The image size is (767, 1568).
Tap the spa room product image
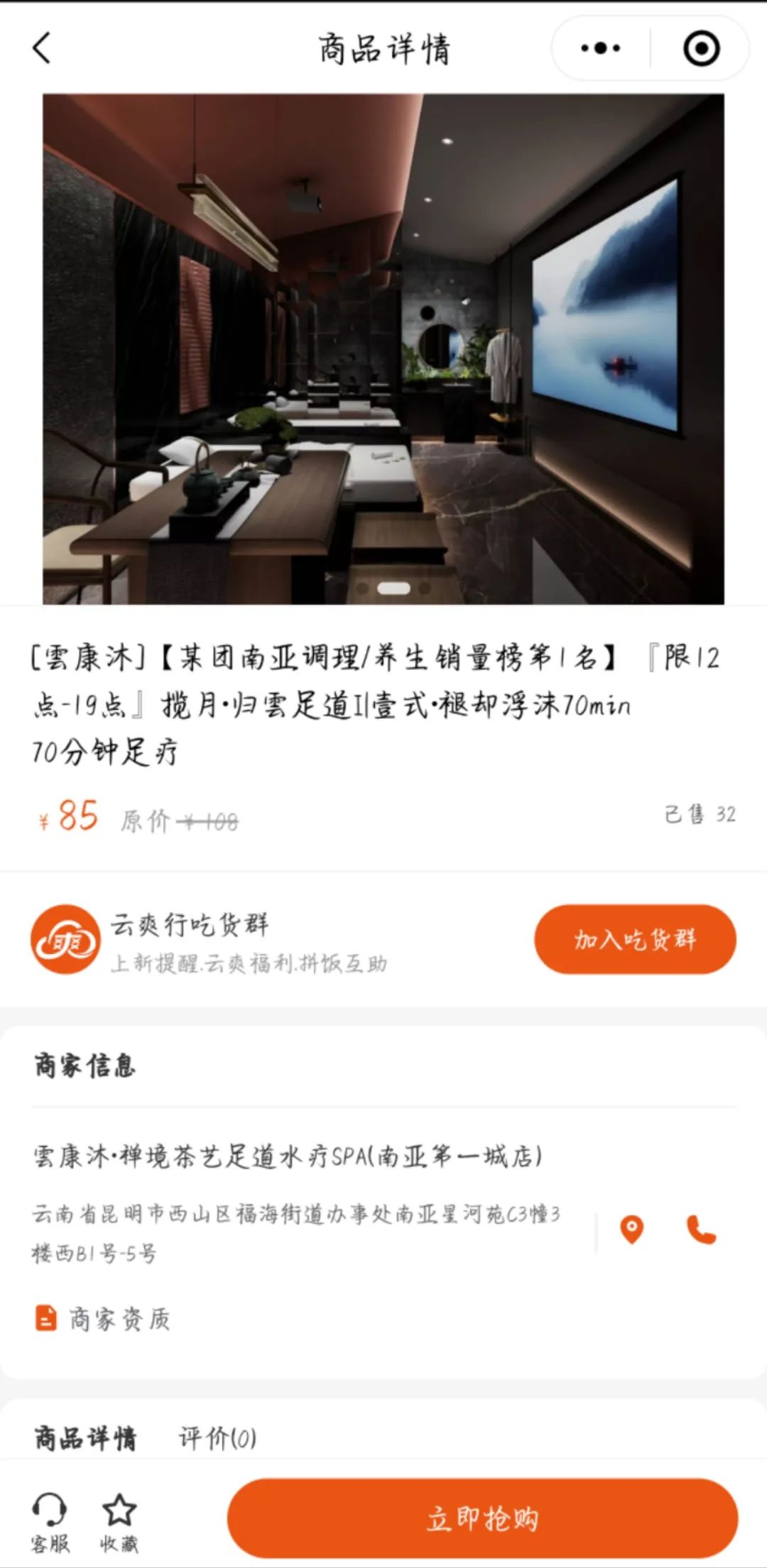point(383,348)
